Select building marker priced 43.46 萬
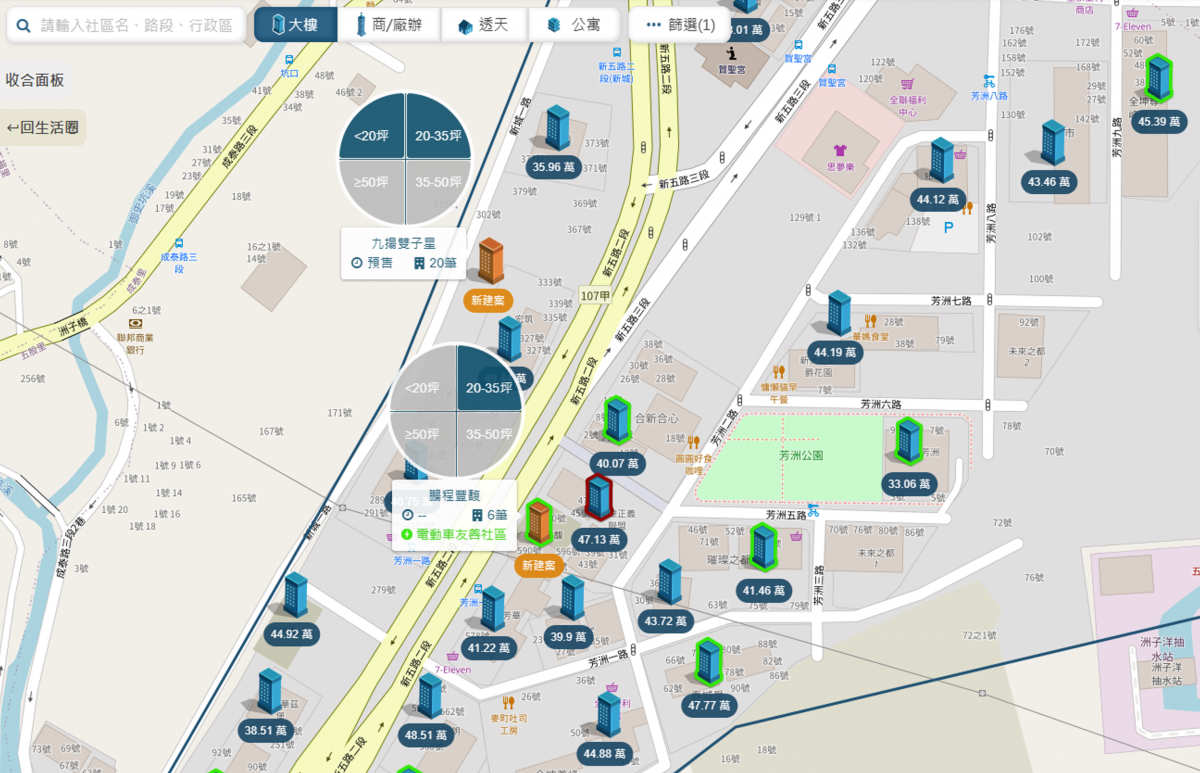 click(x=1048, y=182)
